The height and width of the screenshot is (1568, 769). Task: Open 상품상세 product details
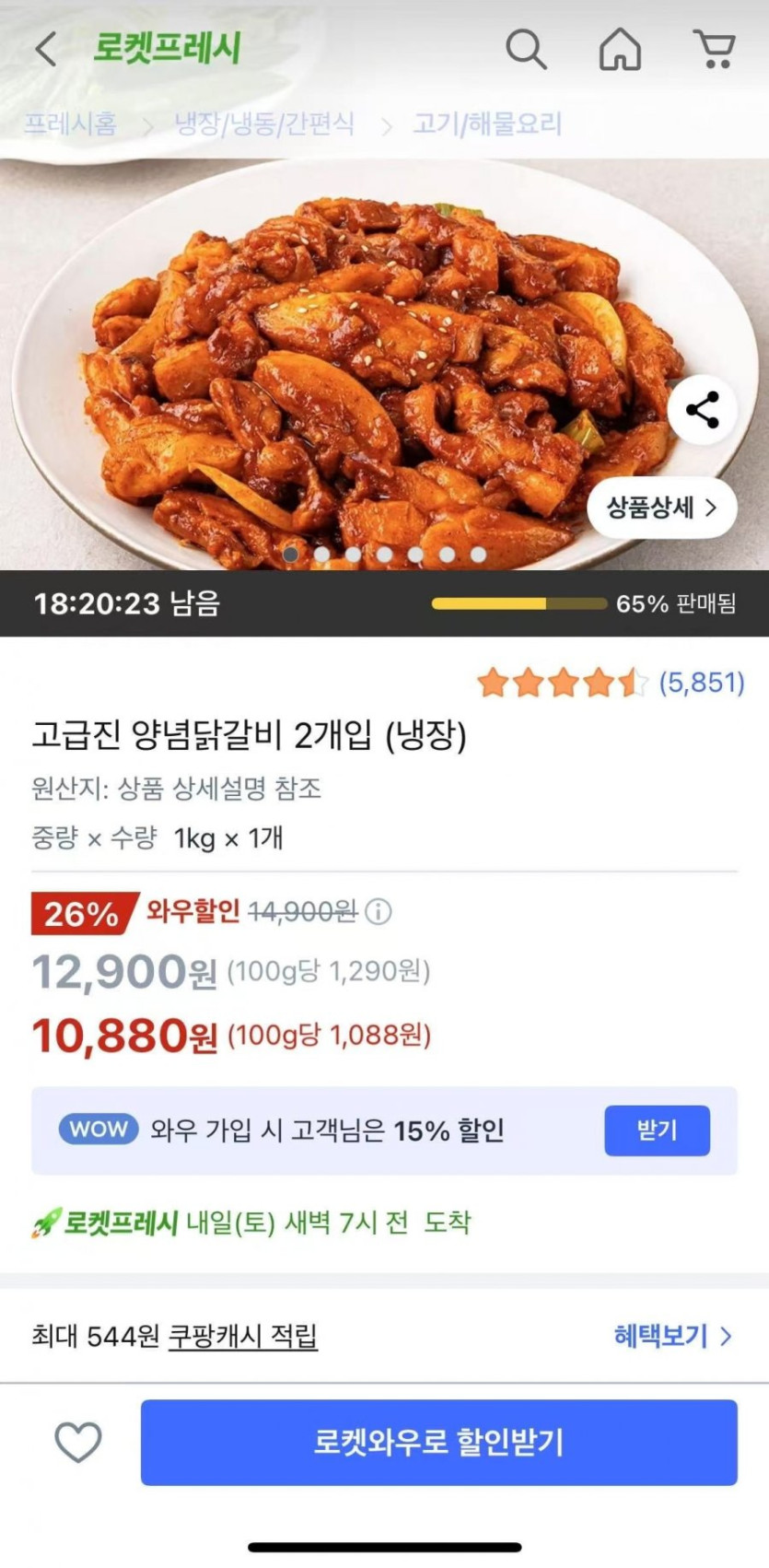tap(661, 507)
